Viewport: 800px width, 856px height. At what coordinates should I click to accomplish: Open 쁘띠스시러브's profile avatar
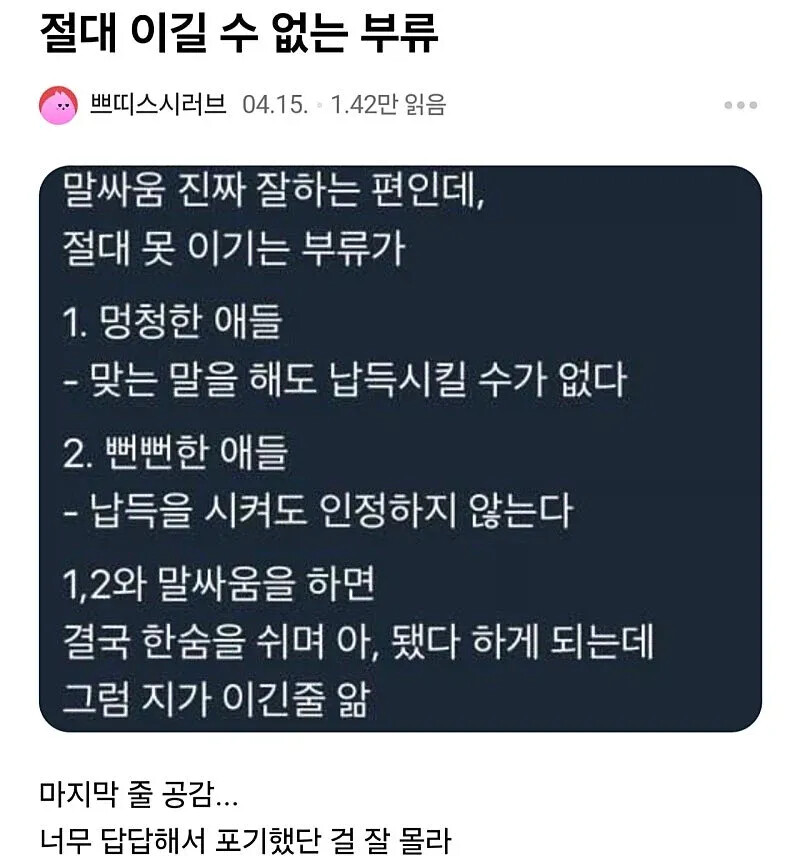[x=58, y=105]
